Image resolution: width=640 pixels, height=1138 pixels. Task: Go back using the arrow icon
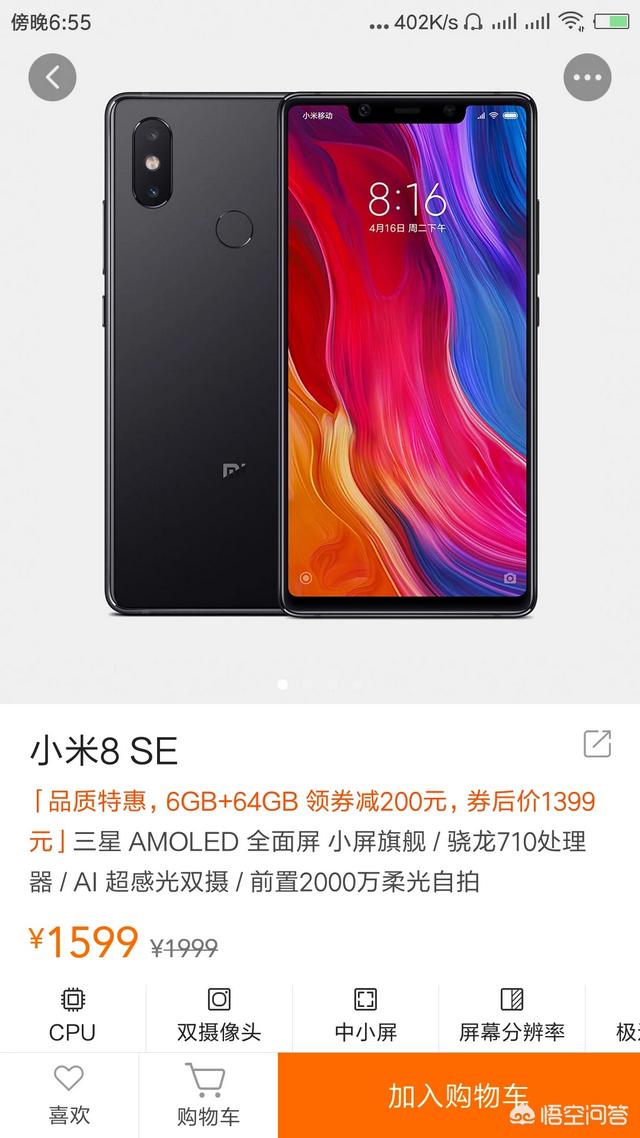[52, 77]
